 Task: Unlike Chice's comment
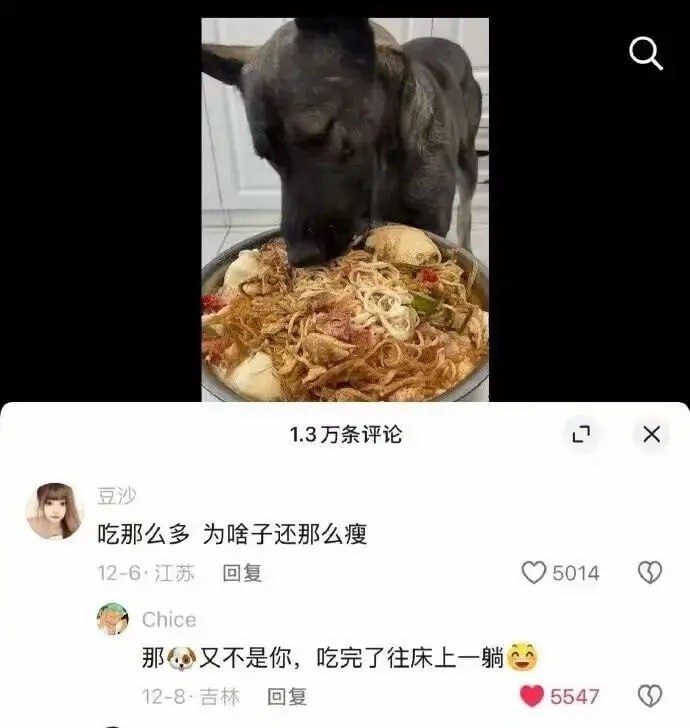click(x=532, y=696)
